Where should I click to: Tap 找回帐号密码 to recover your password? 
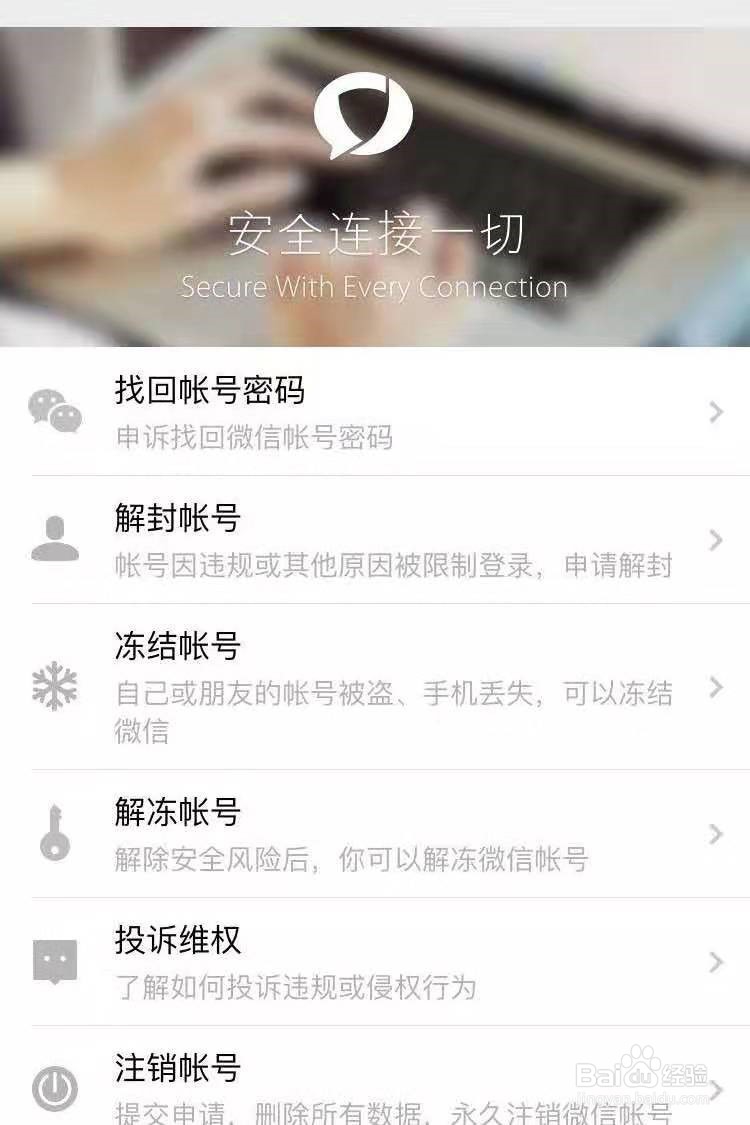(x=210, y=389)
